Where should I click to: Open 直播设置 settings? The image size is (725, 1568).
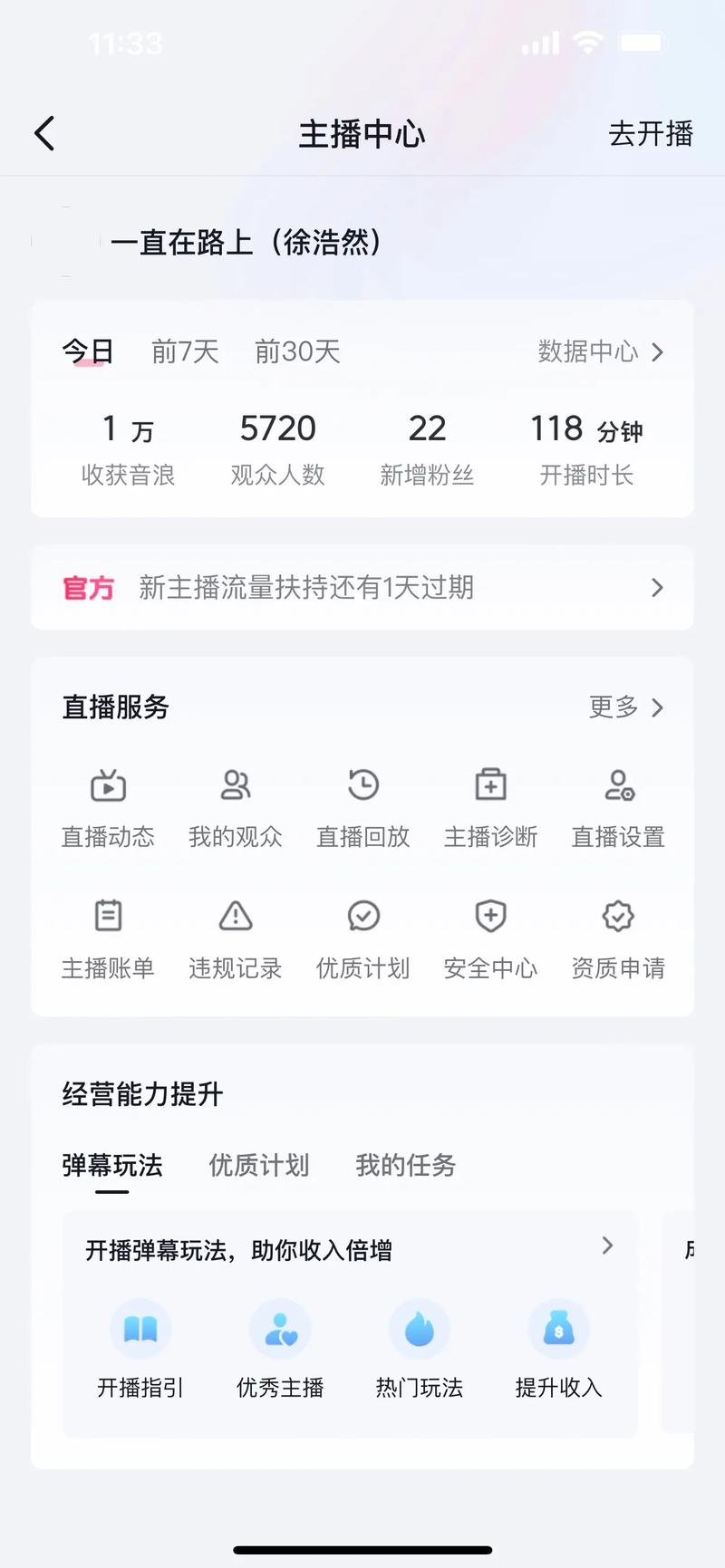pos(617,806)
